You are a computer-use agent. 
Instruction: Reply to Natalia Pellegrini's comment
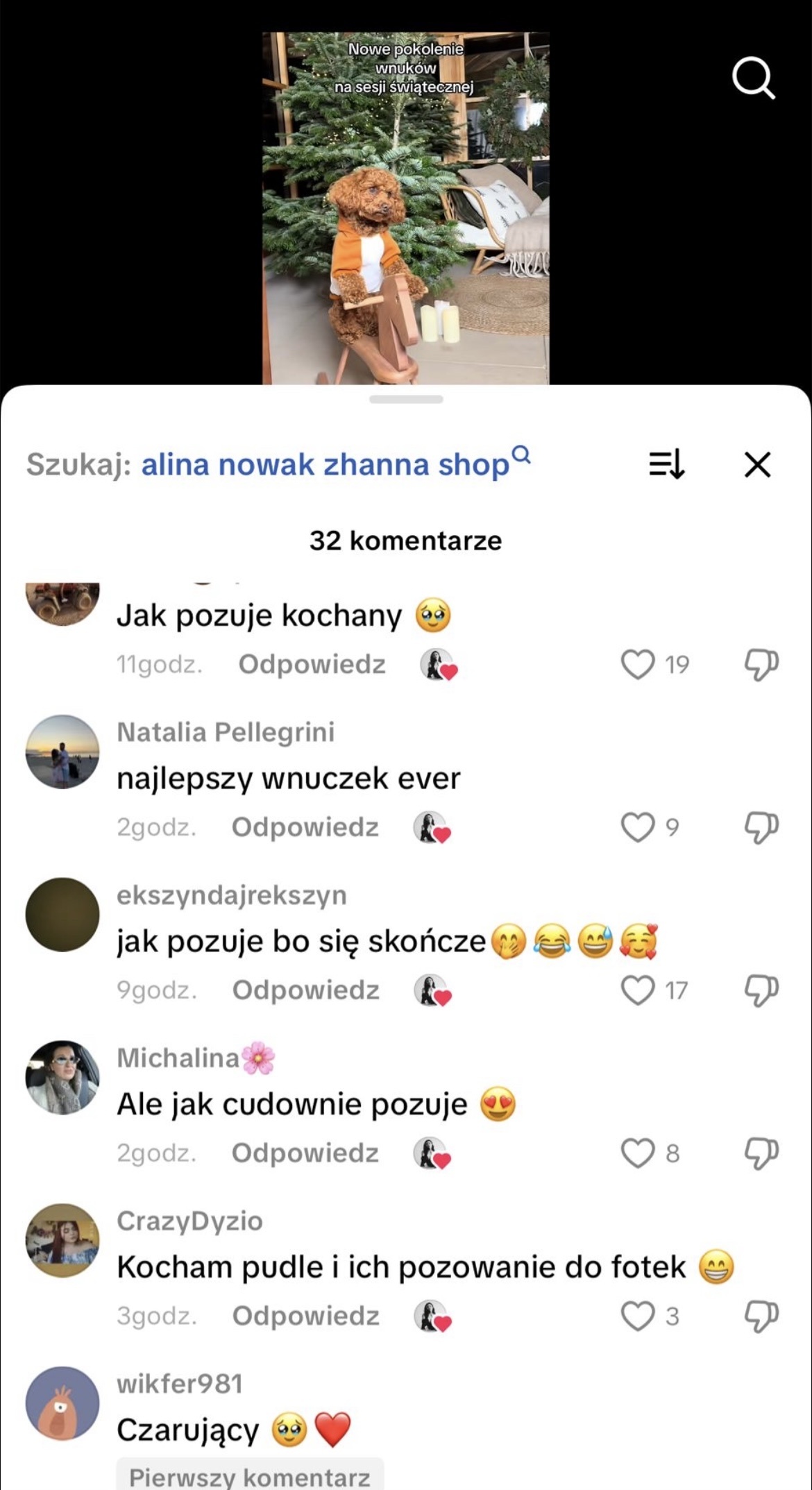305,827
